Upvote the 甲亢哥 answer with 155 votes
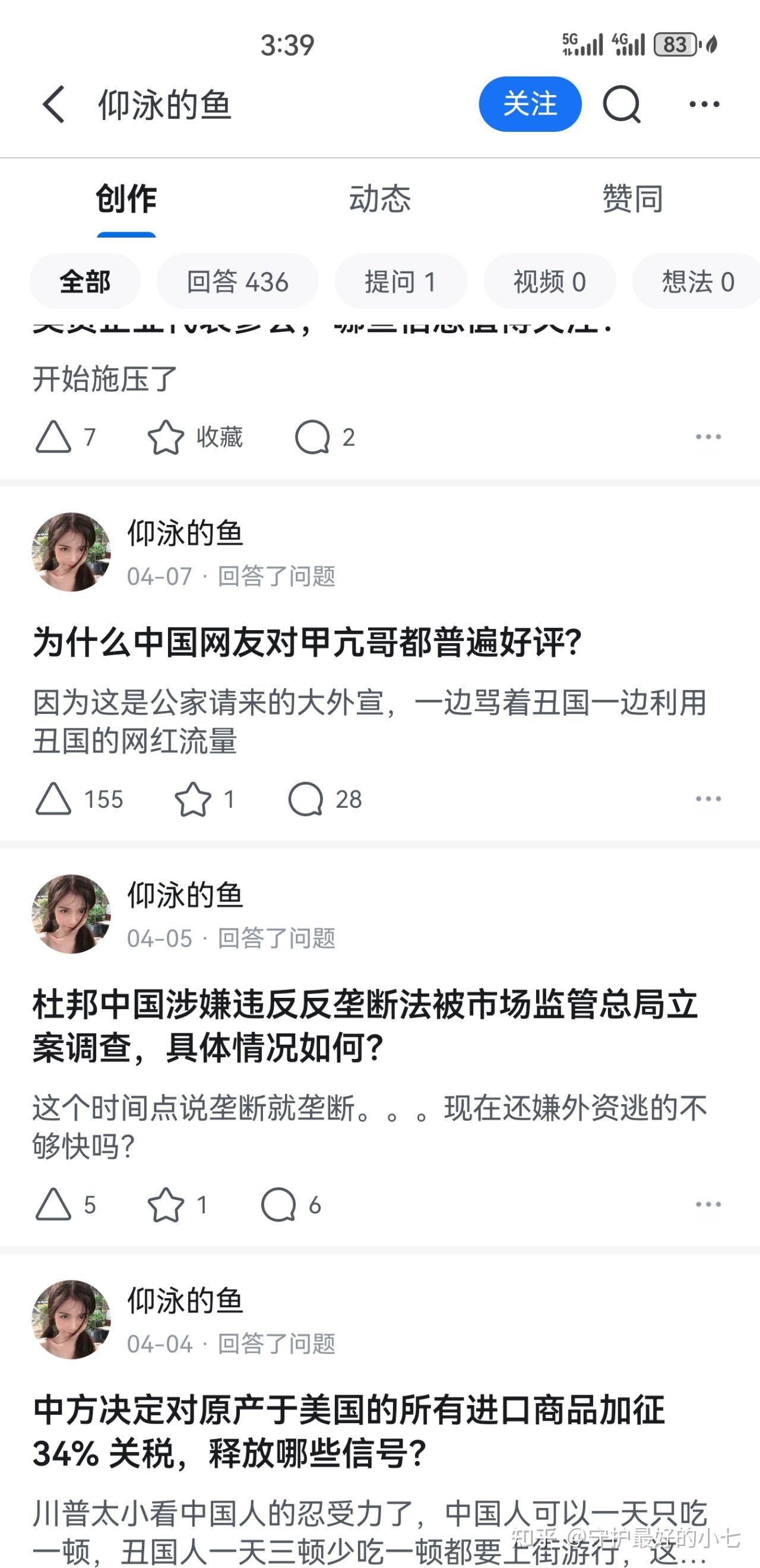The height and width of the screenshot is (1568, 760). [x=79, y=799]
